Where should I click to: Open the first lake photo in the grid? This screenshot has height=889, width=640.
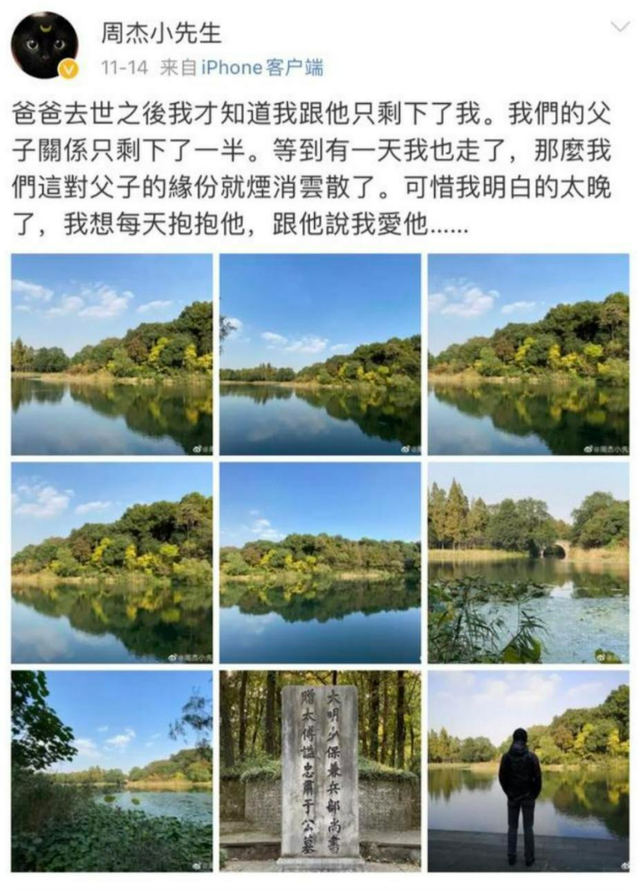tap(112, 354)
